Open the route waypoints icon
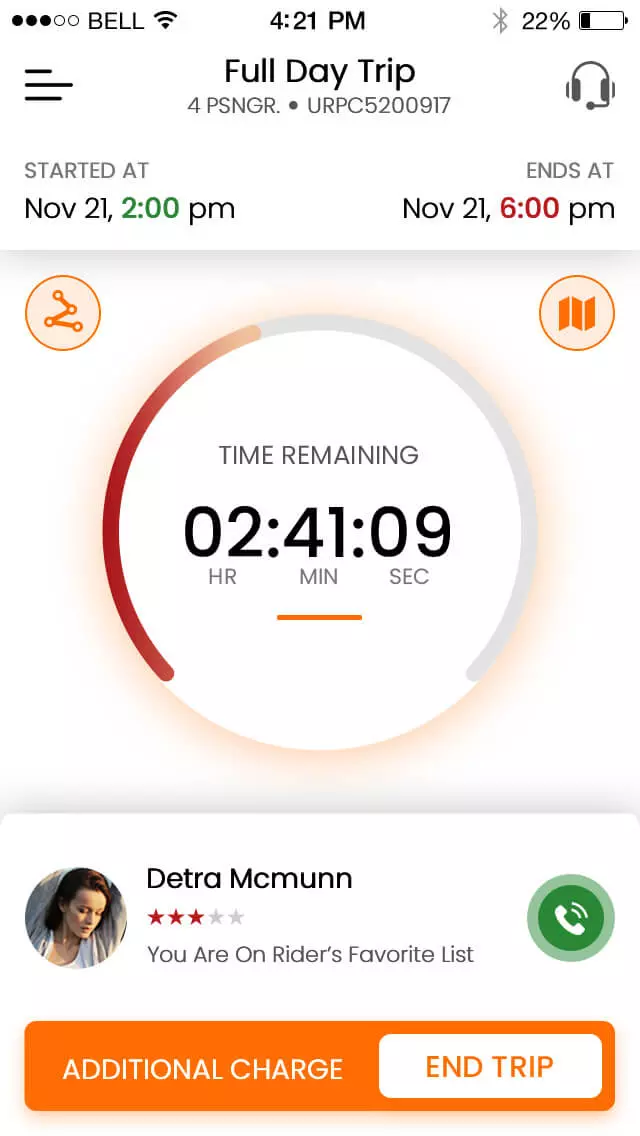The height and width of the screenshot is (1136, 640). (63, 313)
